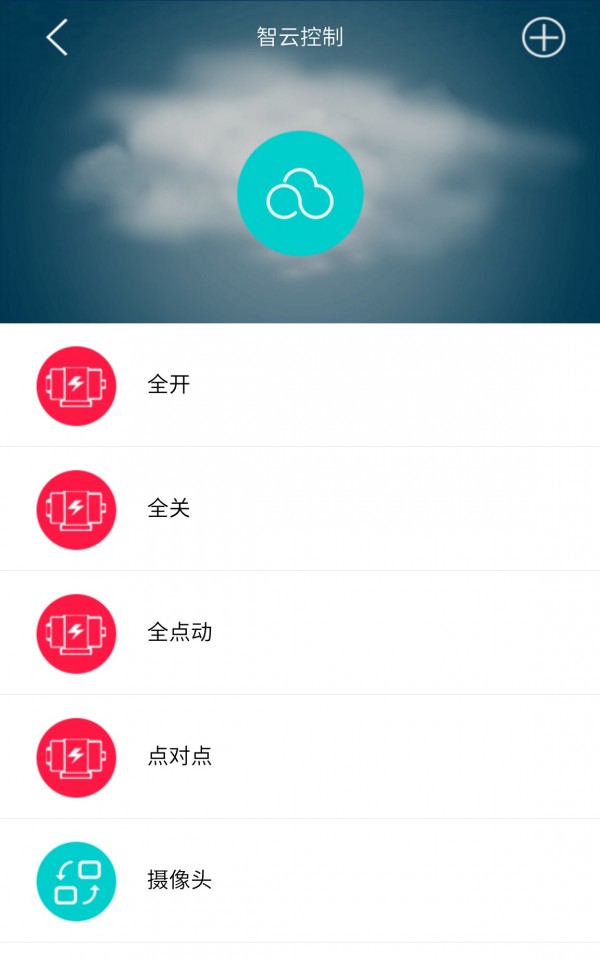Add a new device with the plus icon

tap(543, 38)
